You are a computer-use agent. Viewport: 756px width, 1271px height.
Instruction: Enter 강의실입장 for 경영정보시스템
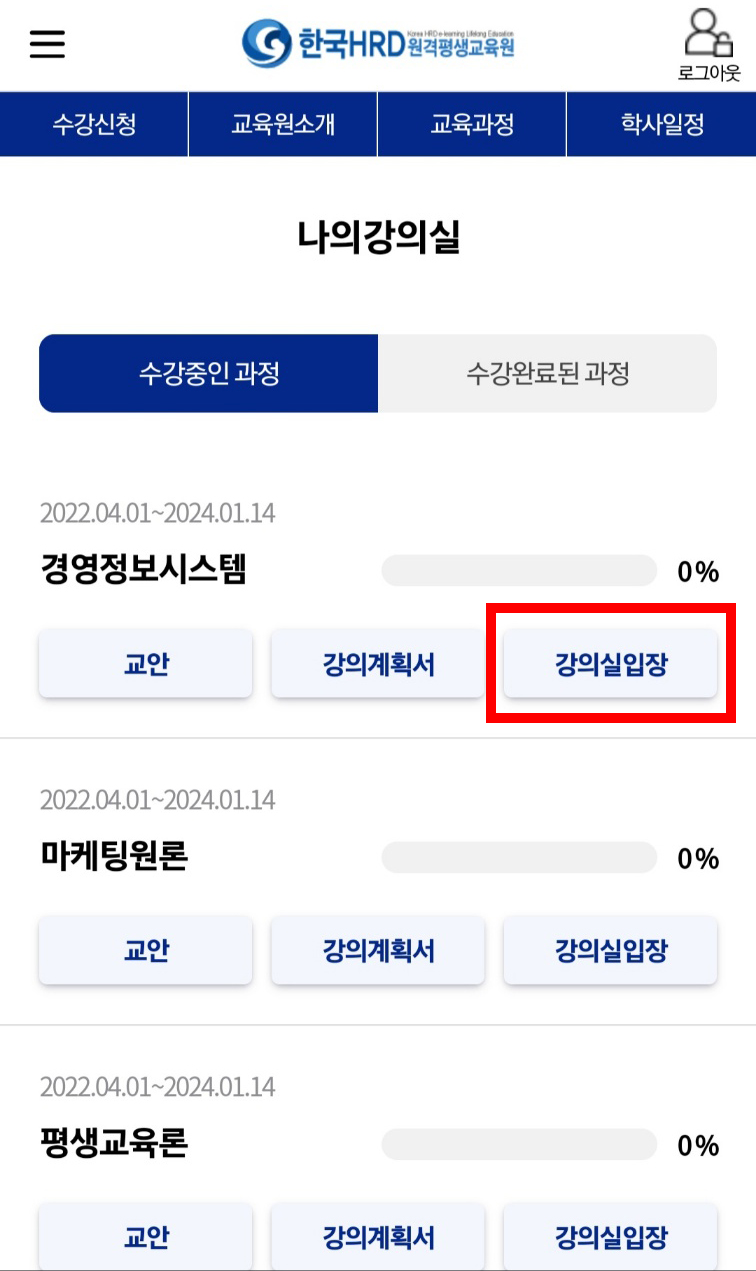point(610,664)
